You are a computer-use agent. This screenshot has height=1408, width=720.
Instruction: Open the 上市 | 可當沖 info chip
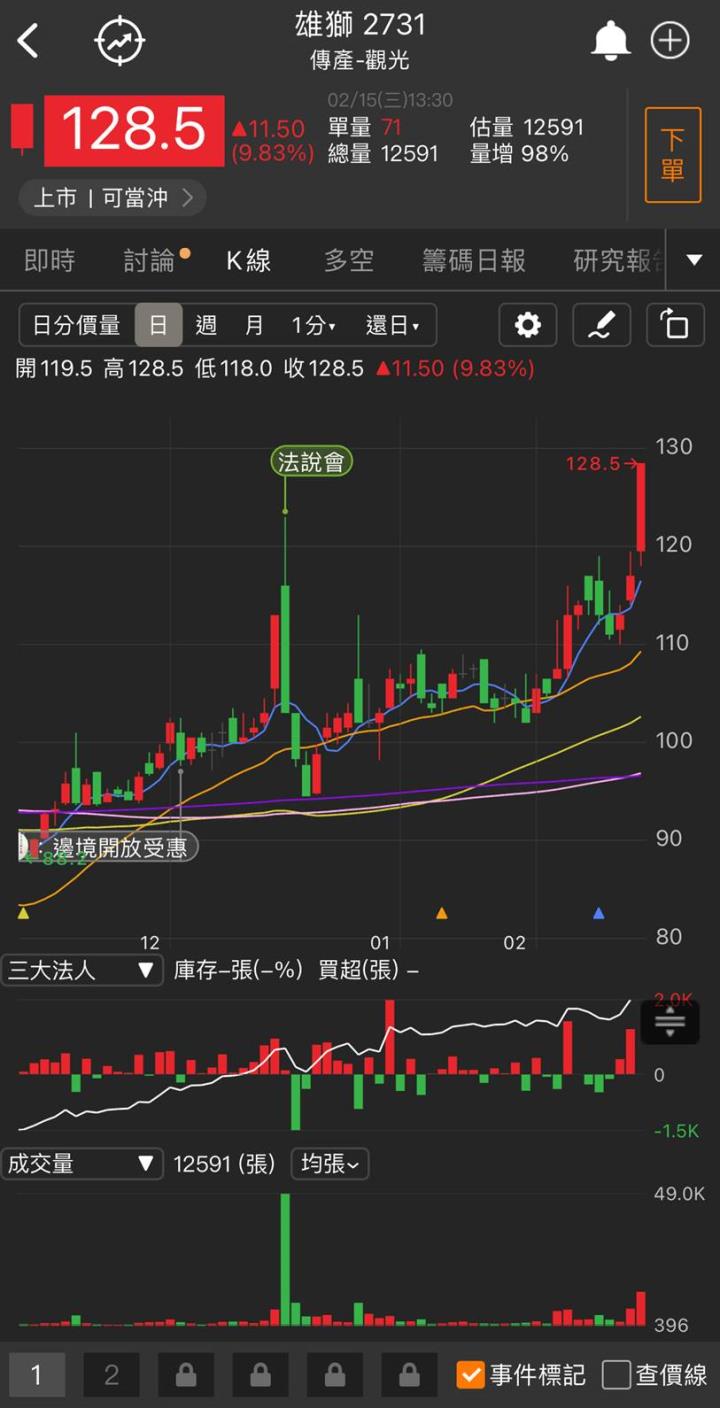112,198
